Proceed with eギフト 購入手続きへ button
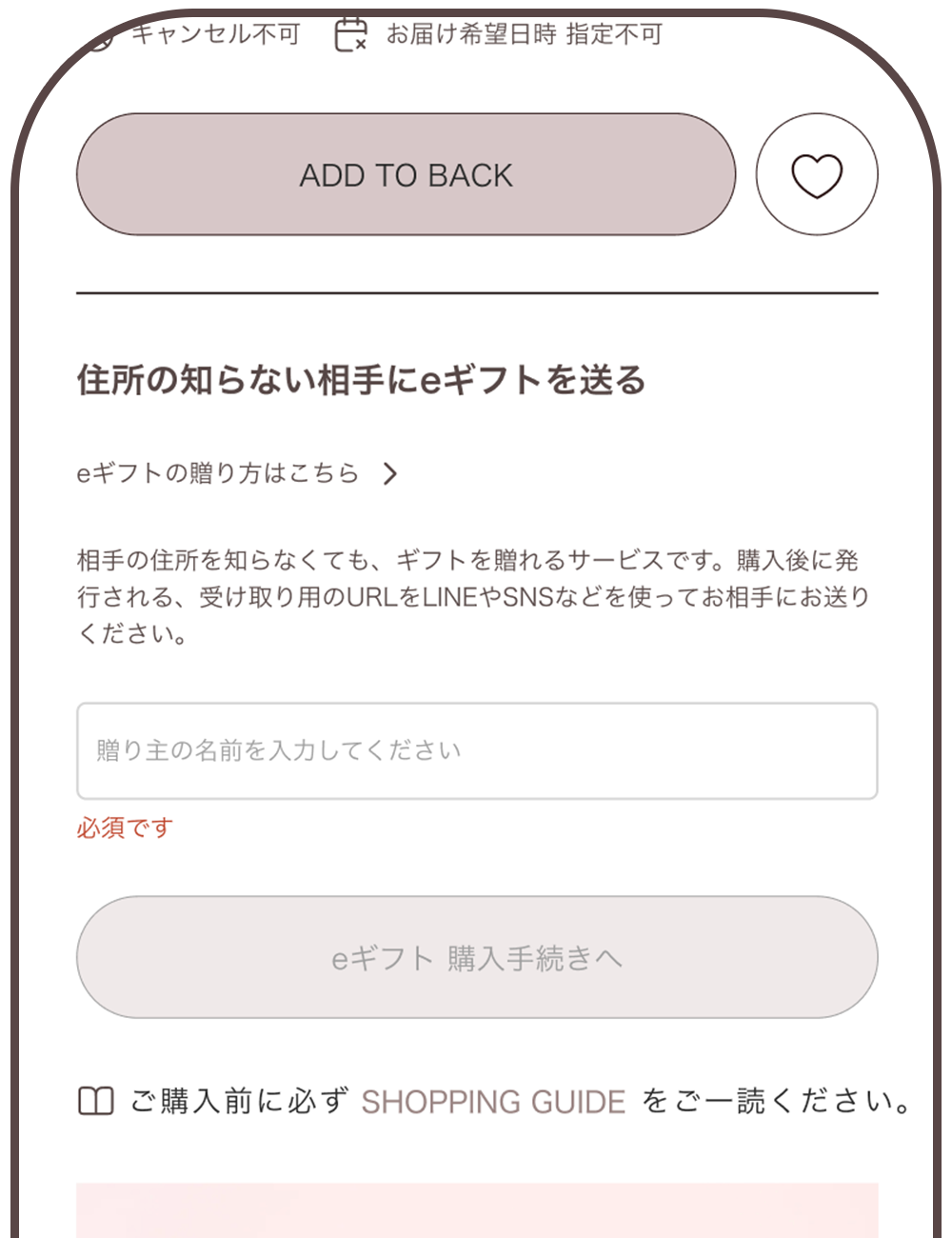952x1238 pixels. pos(476,958)
